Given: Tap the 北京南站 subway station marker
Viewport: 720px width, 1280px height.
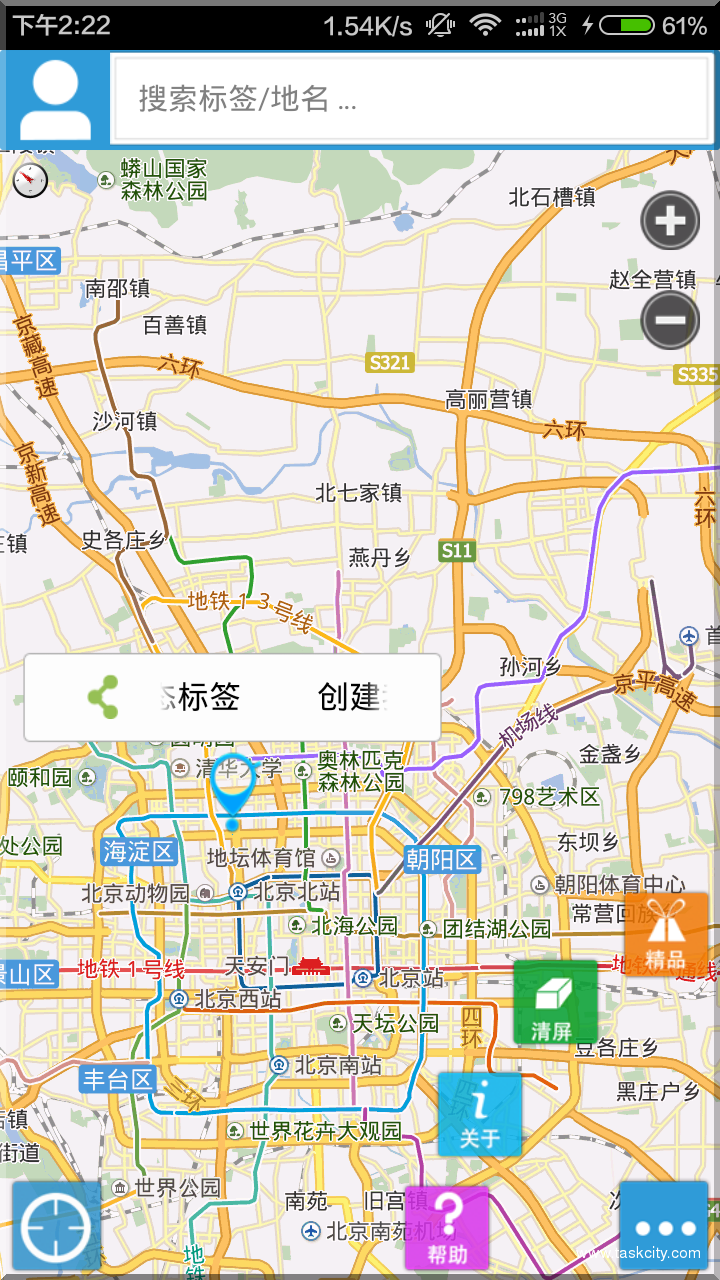Looking at the screenshot, I should coord(276,1062).
